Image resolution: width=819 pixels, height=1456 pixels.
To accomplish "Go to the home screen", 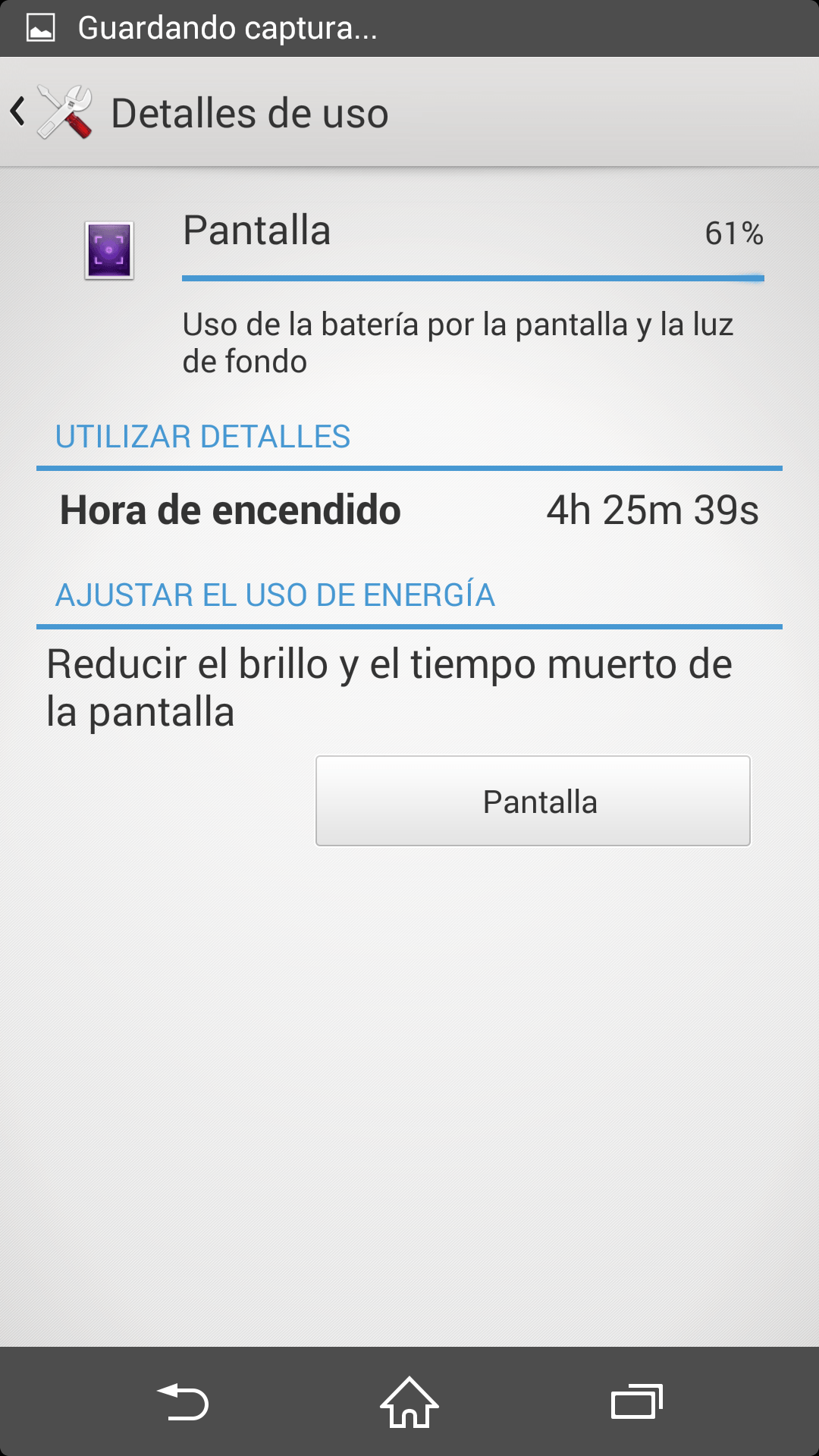I will tap(409, 1401).
